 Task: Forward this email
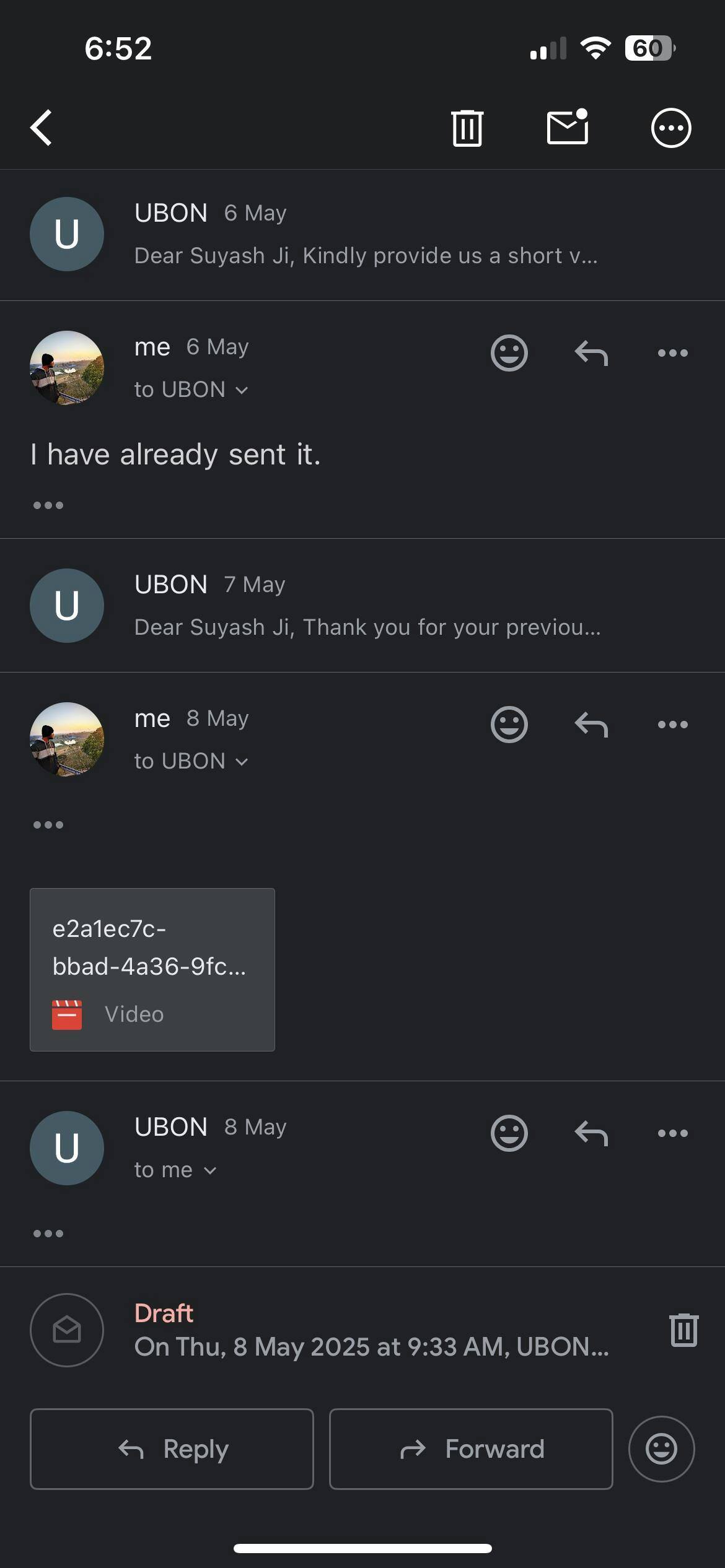471,1449
